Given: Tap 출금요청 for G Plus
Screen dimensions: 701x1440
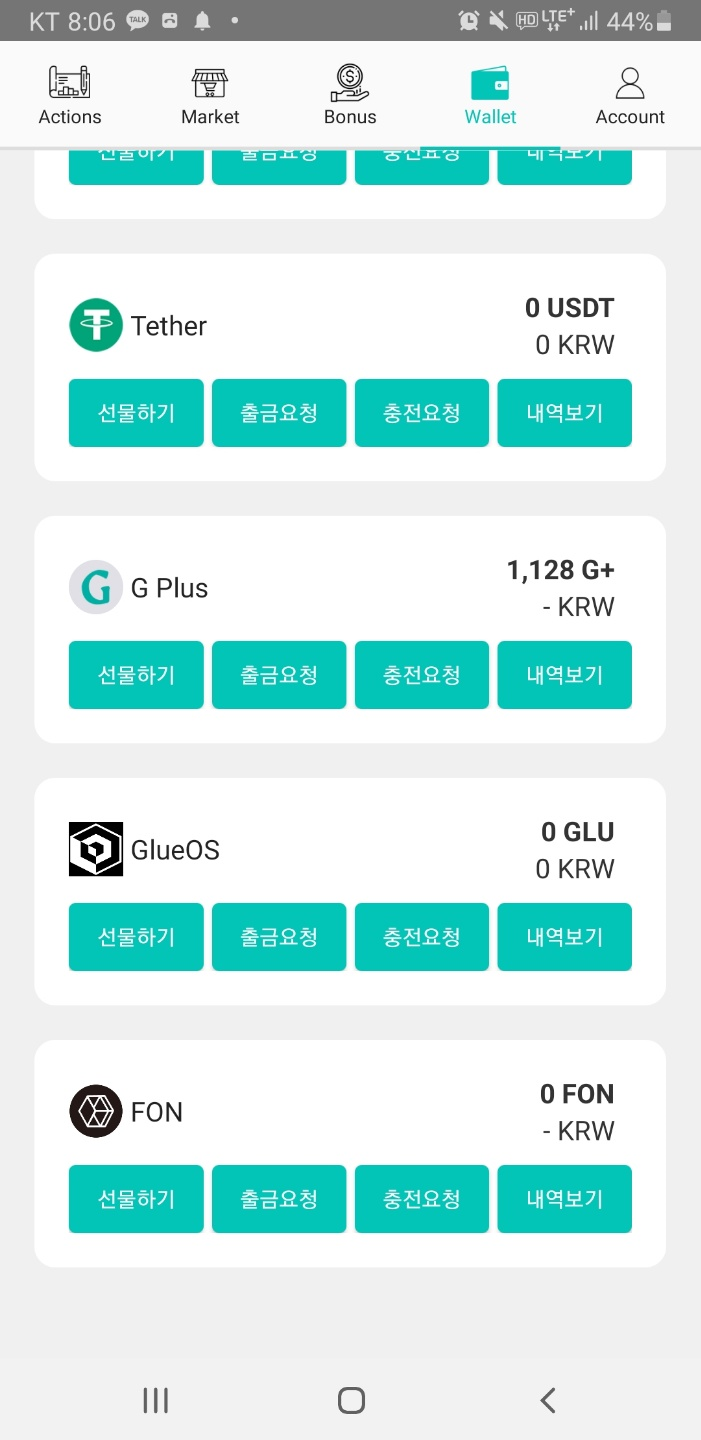Looking at the screenshot, I should pos(279,675).
